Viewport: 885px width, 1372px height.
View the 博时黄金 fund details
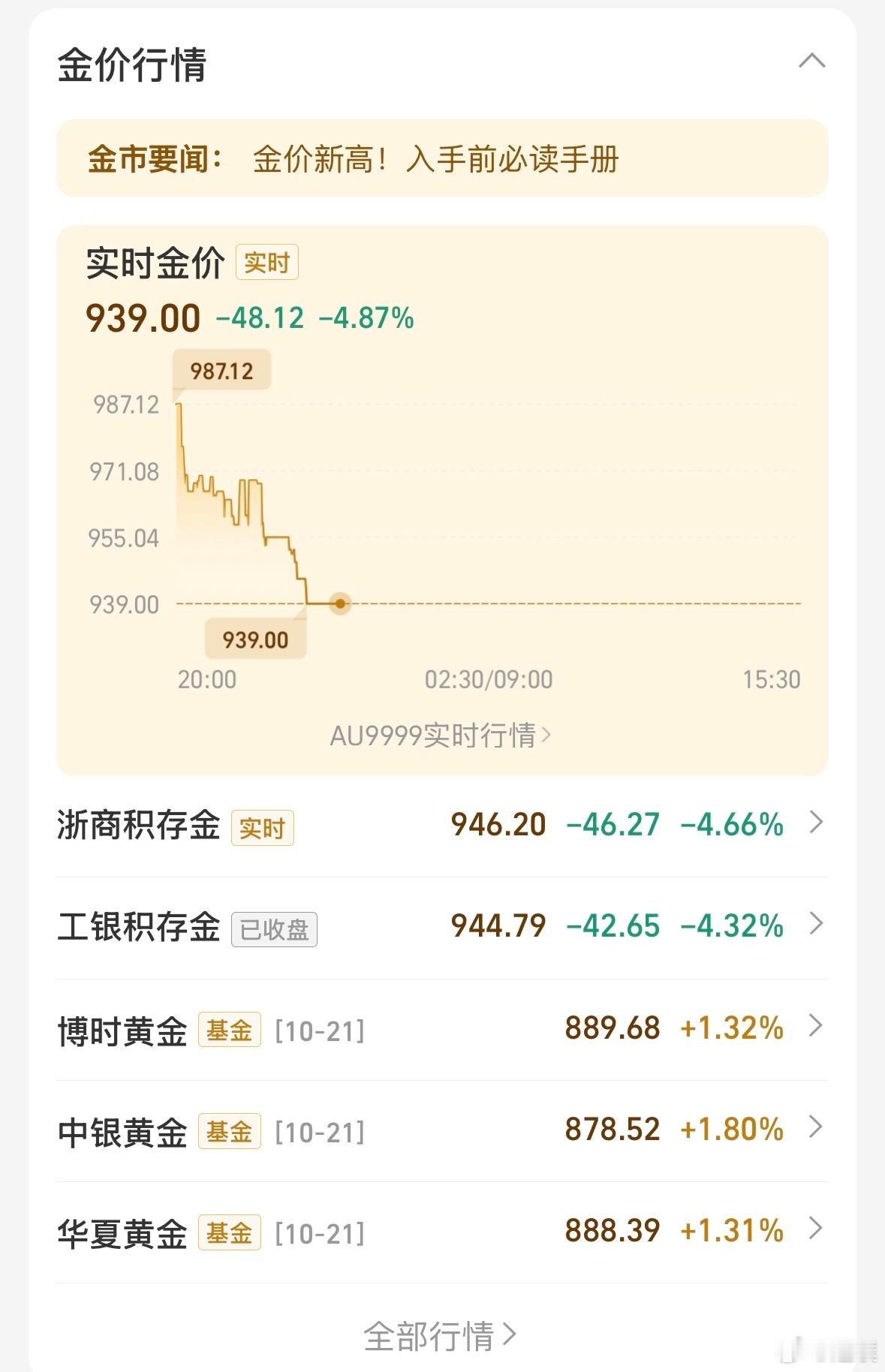pyautogui.click(x=441, y=1028)
